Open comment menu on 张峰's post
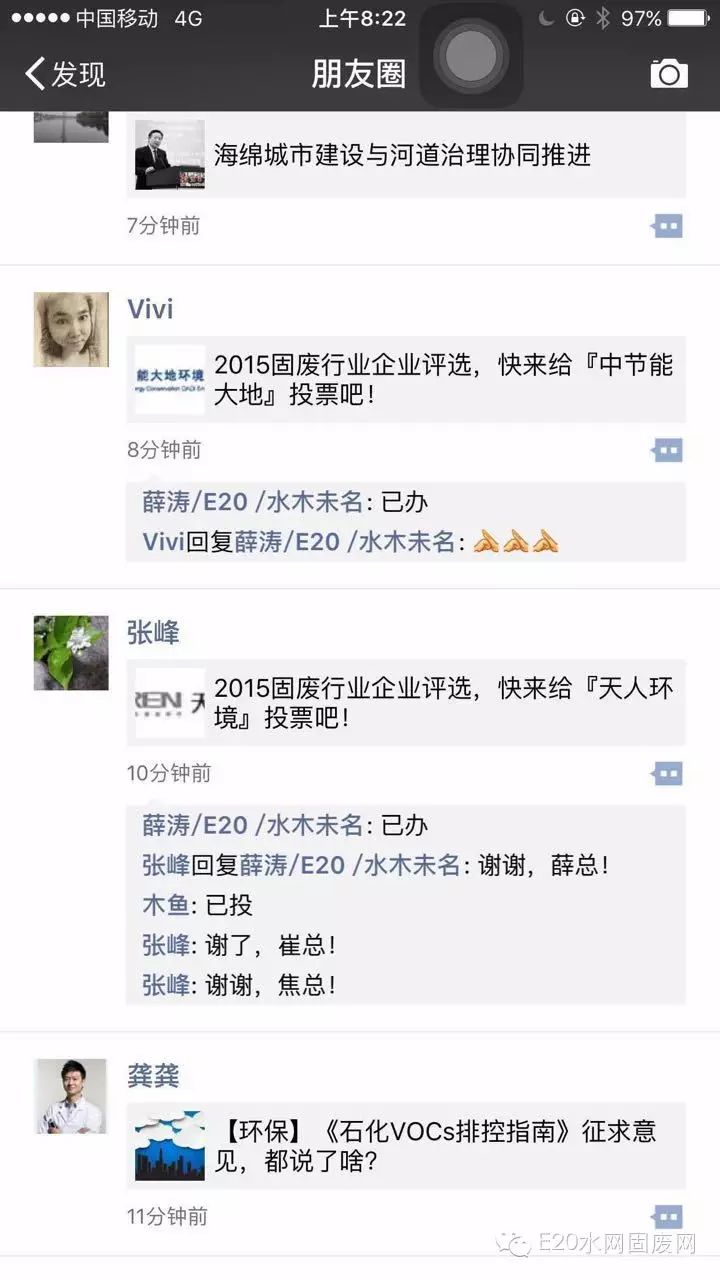 tap(666, 774)
